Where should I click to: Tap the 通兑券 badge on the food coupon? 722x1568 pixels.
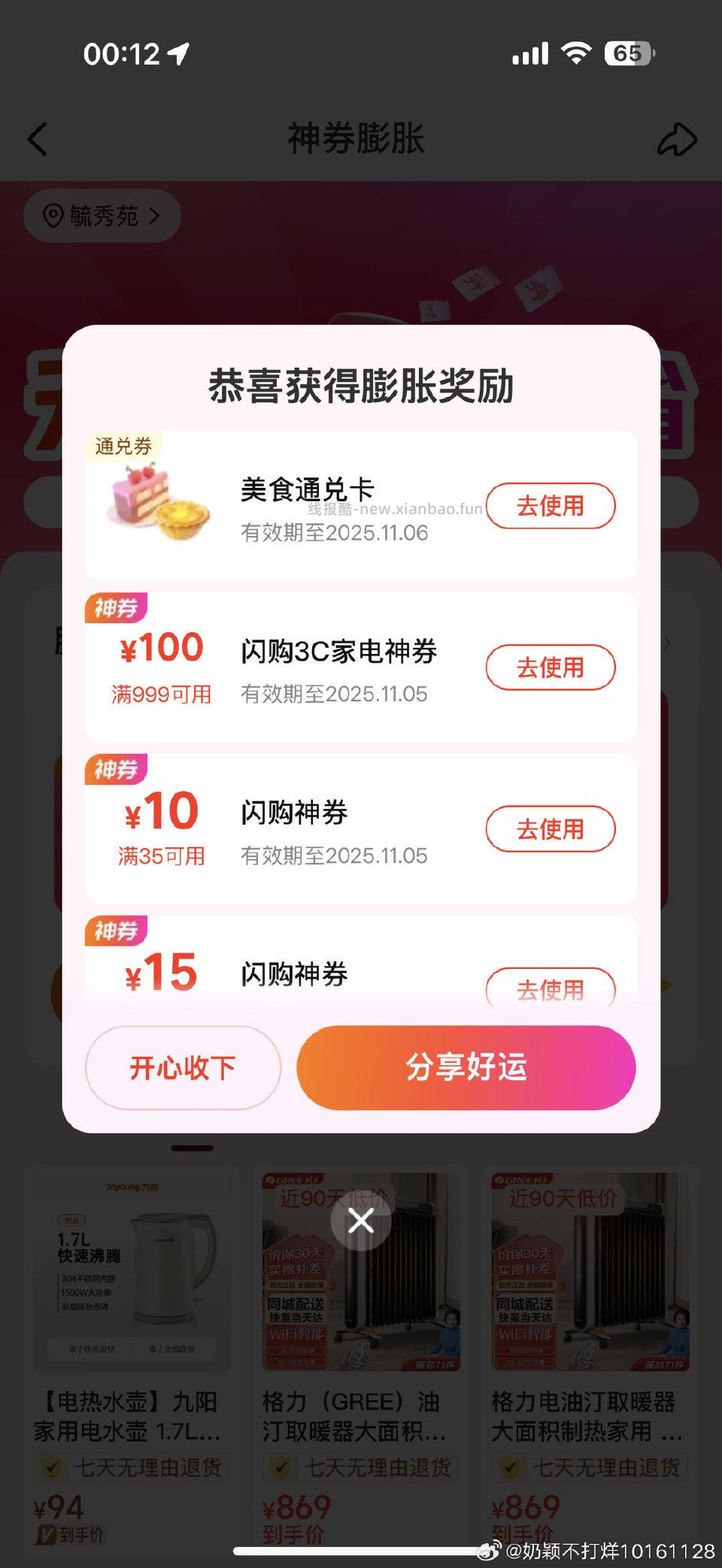coord(122,446)
